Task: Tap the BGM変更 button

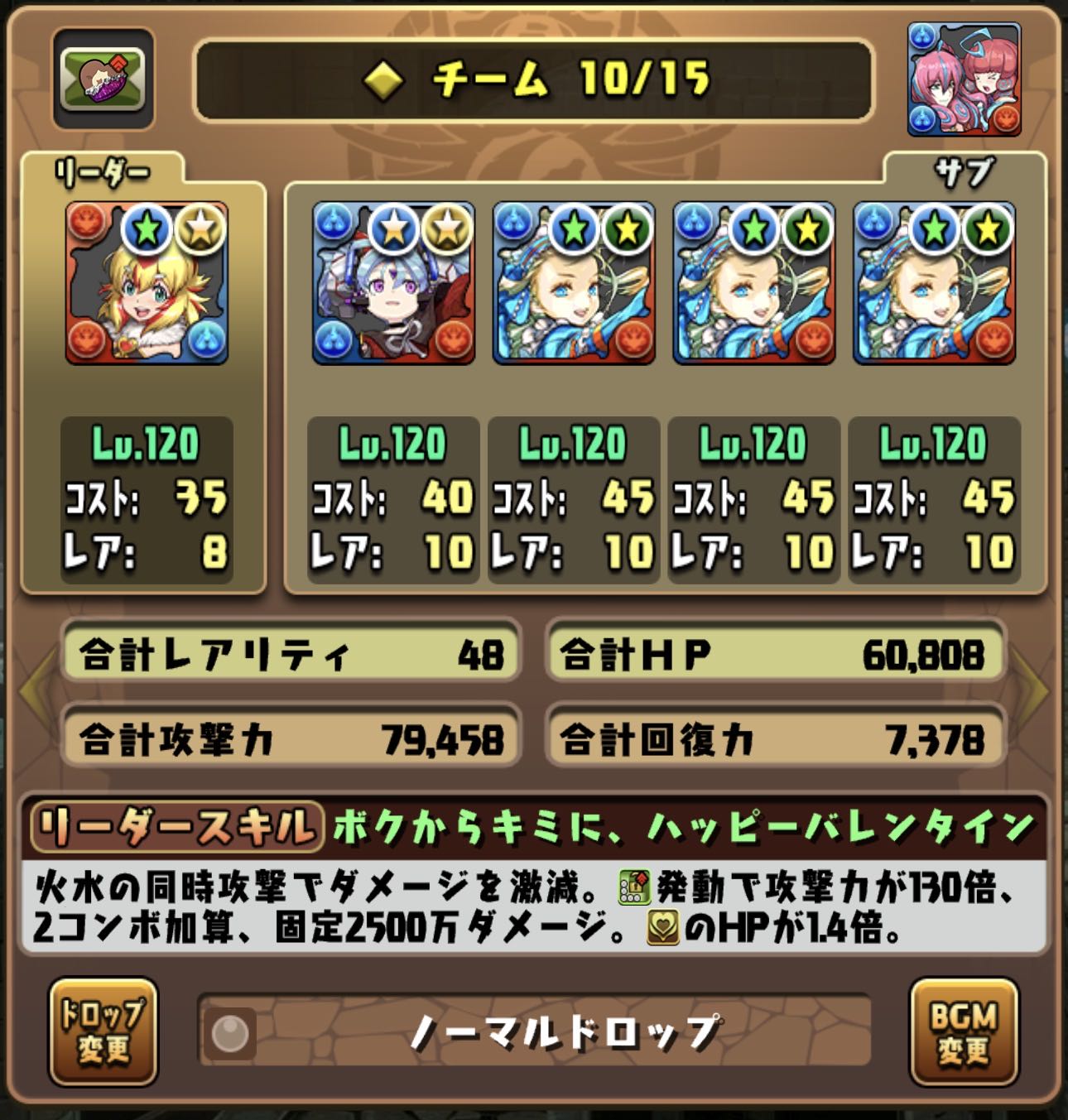Action: [963, 1031]
